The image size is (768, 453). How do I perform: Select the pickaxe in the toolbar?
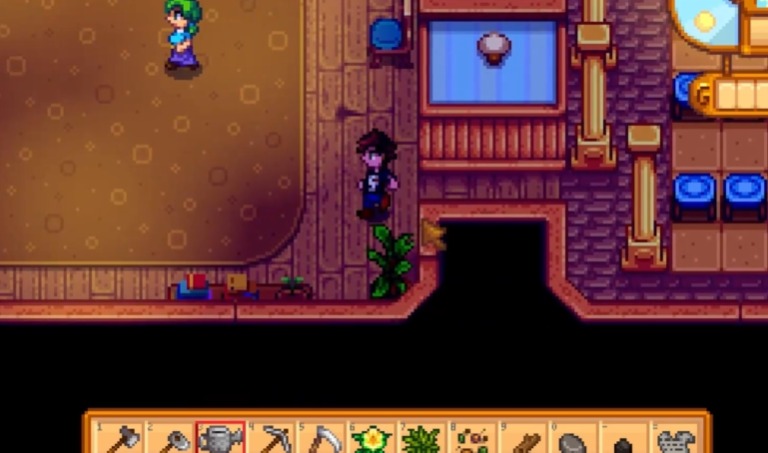271,439
